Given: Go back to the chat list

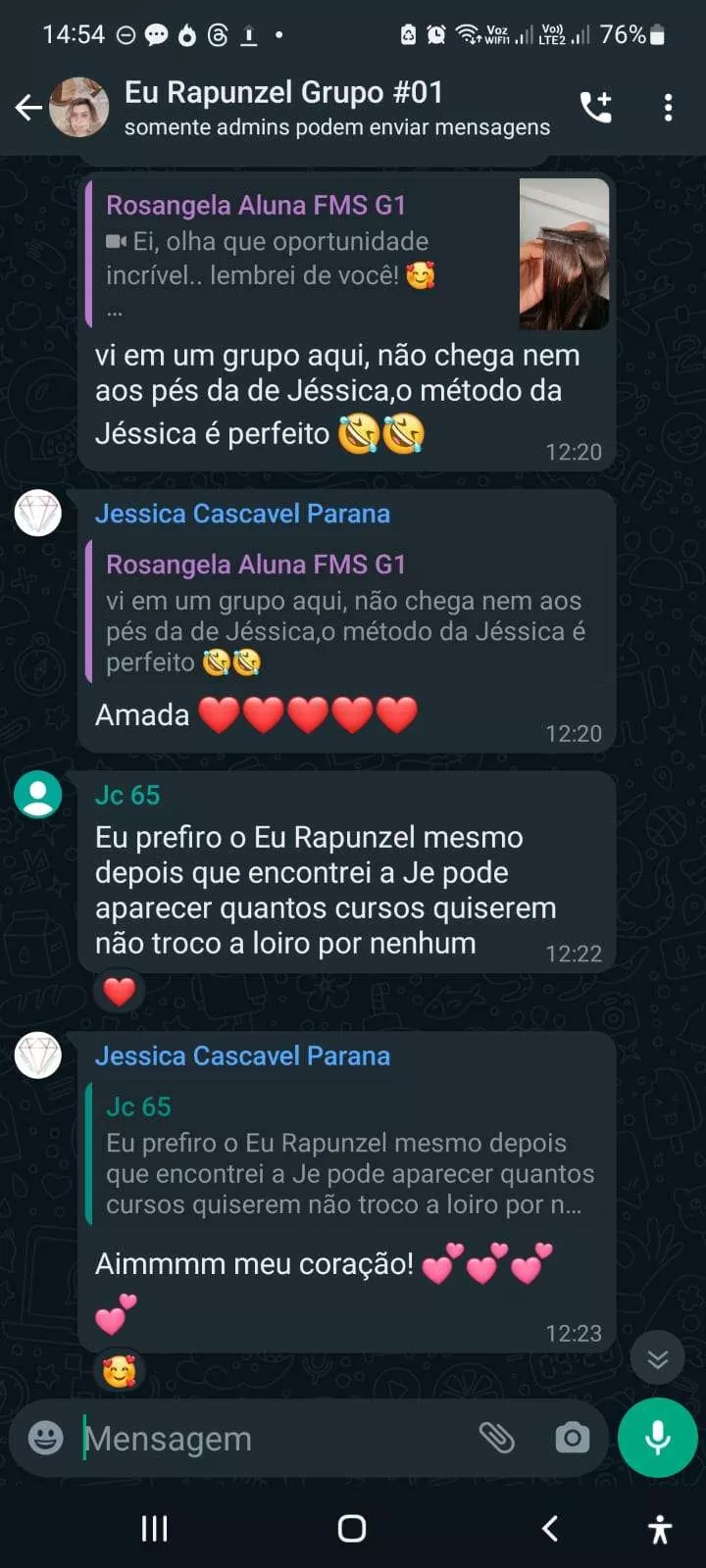Looking at the screenshot, I should coord(28,108).
